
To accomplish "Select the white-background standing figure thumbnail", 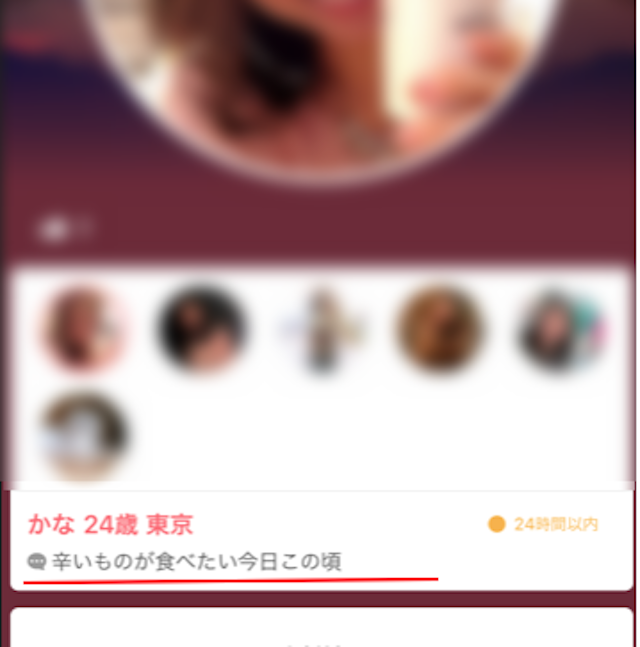I will 321,329.
